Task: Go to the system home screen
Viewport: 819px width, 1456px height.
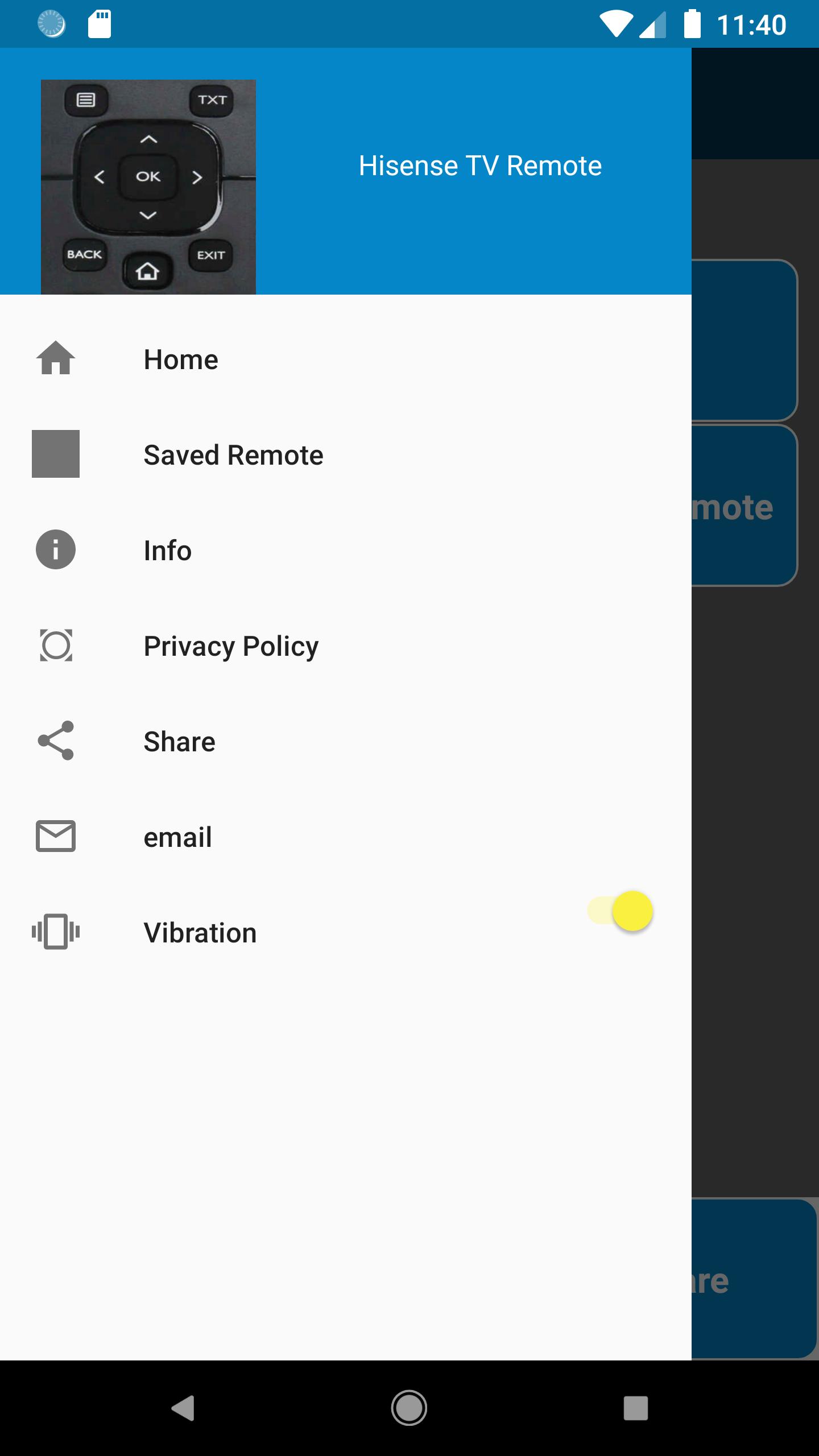Action: click(409, 1408)
